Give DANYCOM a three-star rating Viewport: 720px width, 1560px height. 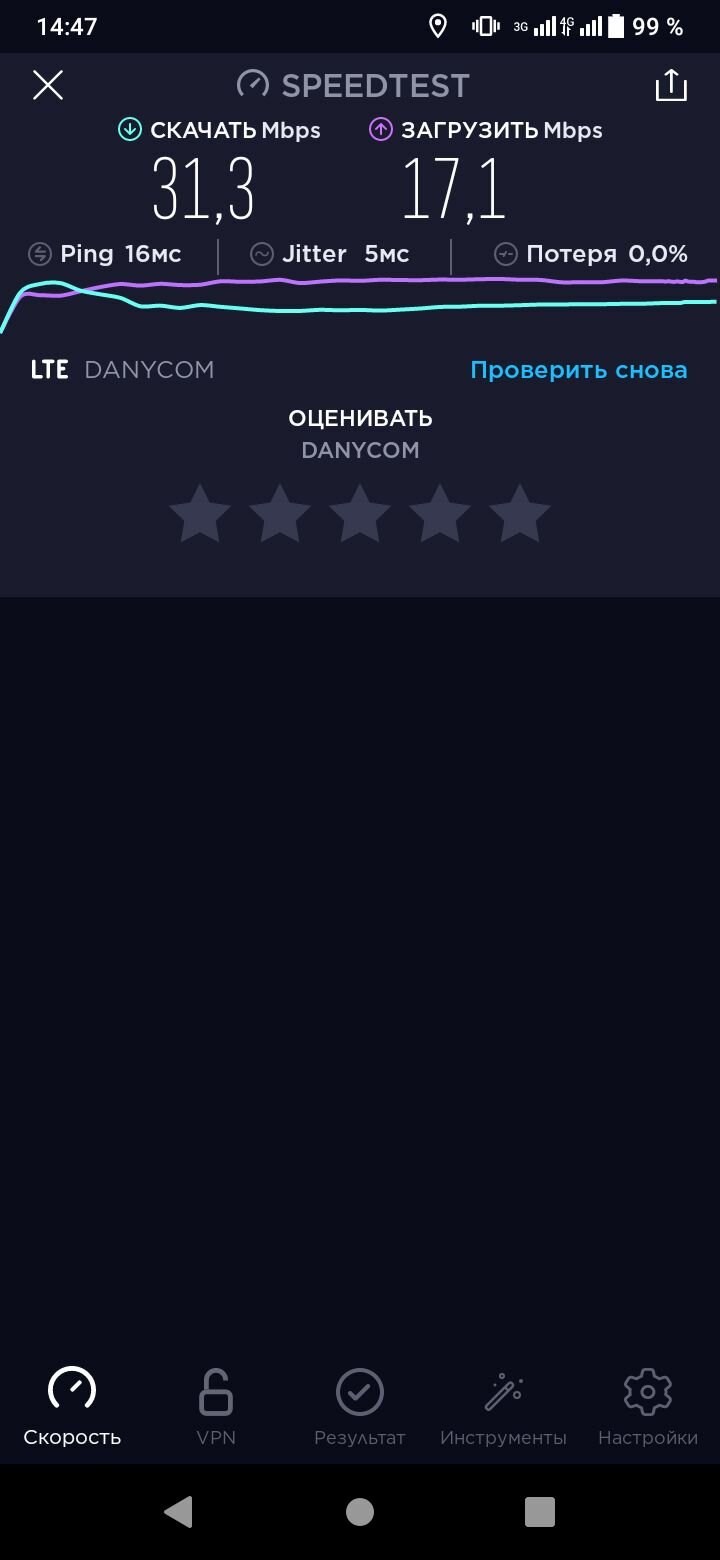[x=360, y=514]
